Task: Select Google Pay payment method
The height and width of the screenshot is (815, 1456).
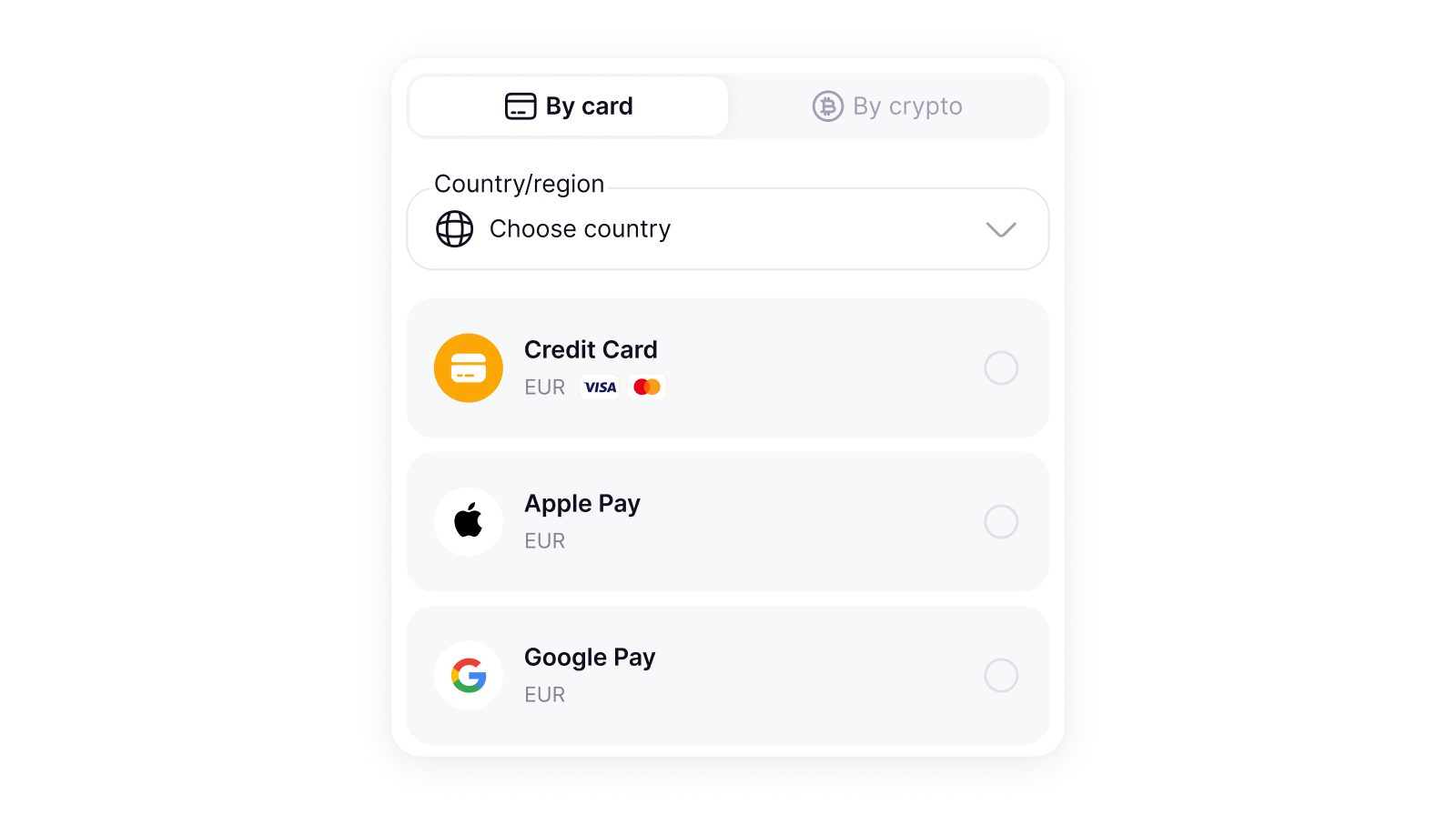Action: pos(1000,676)
